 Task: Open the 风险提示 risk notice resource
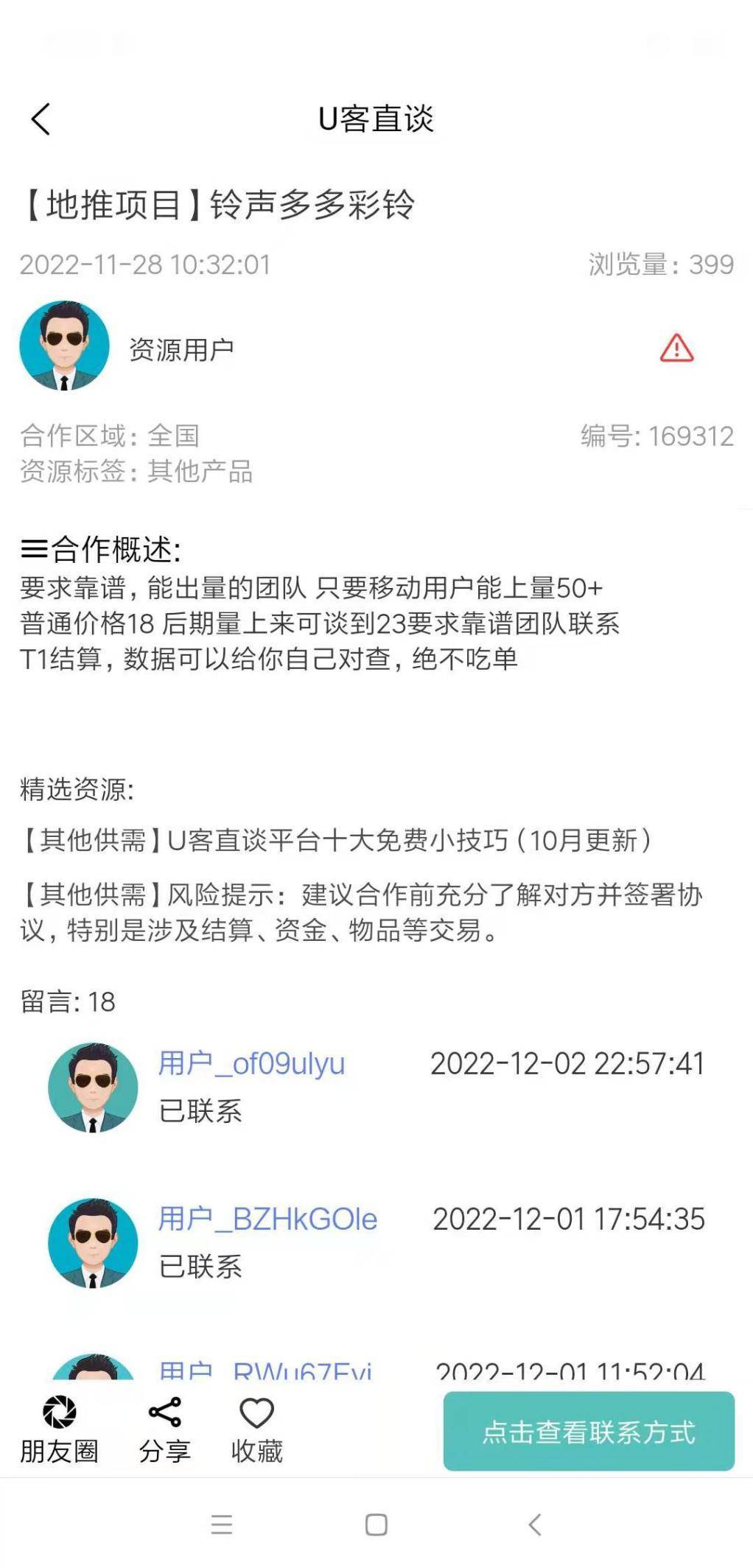(361, 912)
